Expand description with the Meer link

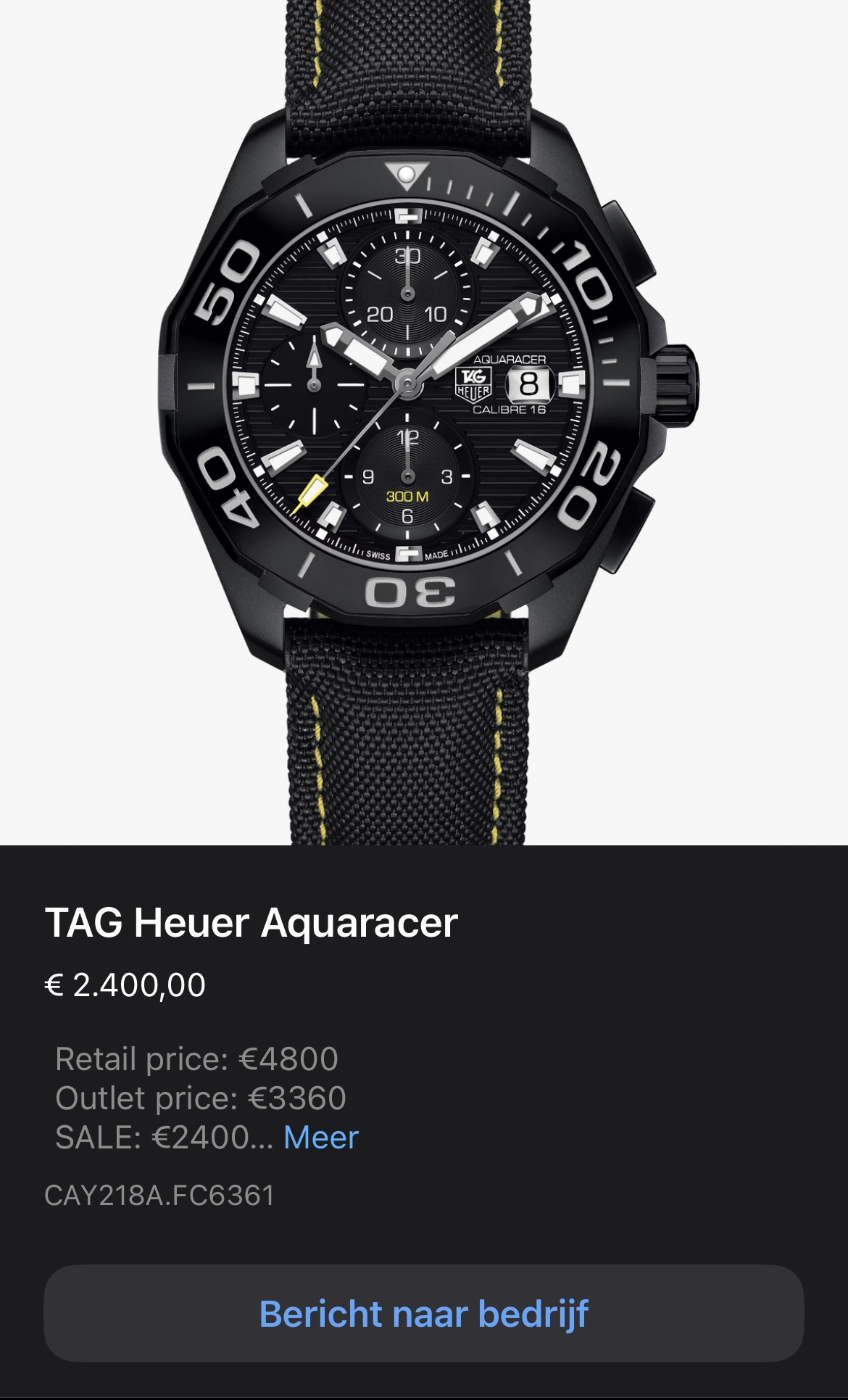coord(321,1138)
